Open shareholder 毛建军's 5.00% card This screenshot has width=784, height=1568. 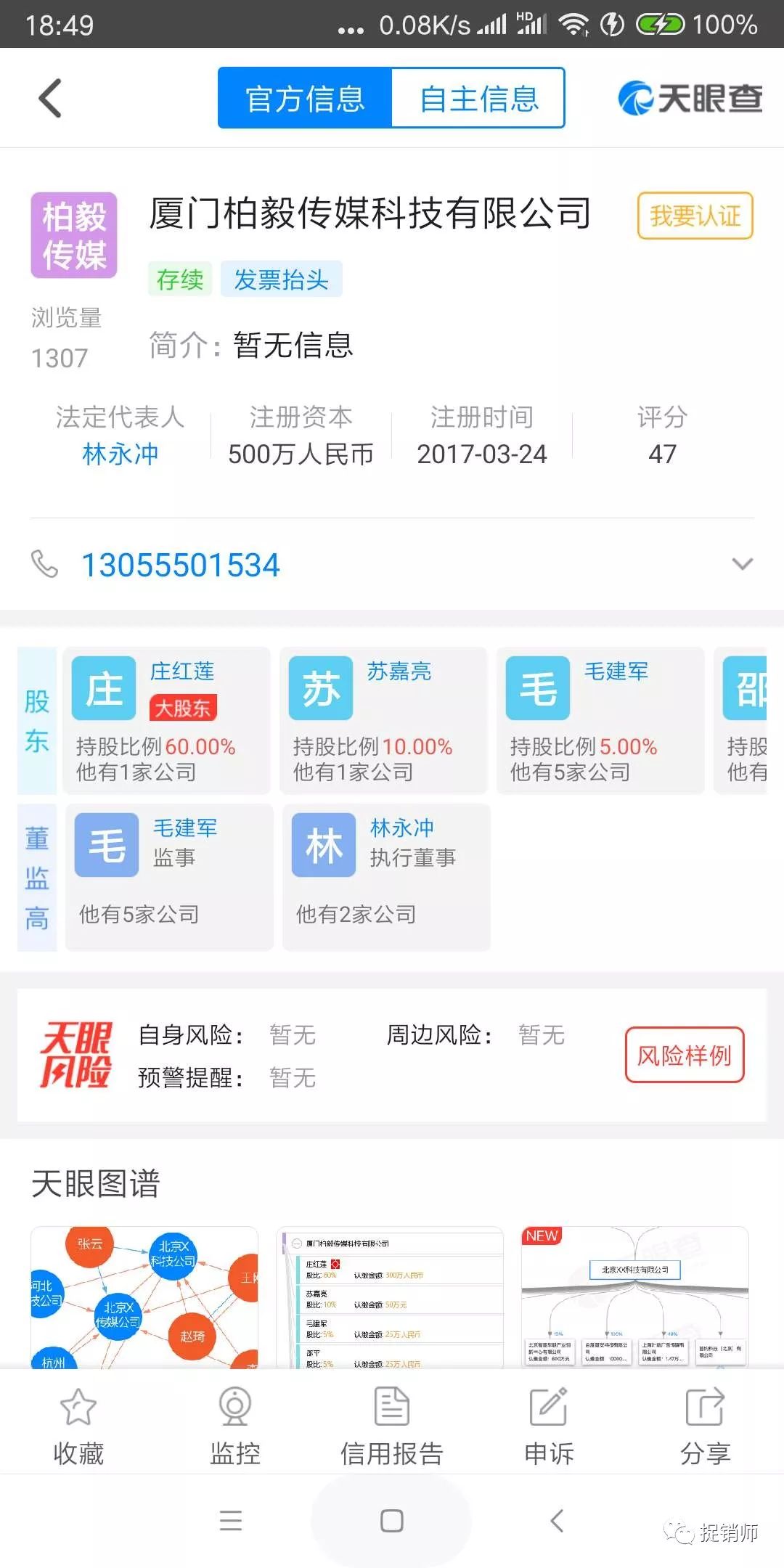click(x=600, y=720)
